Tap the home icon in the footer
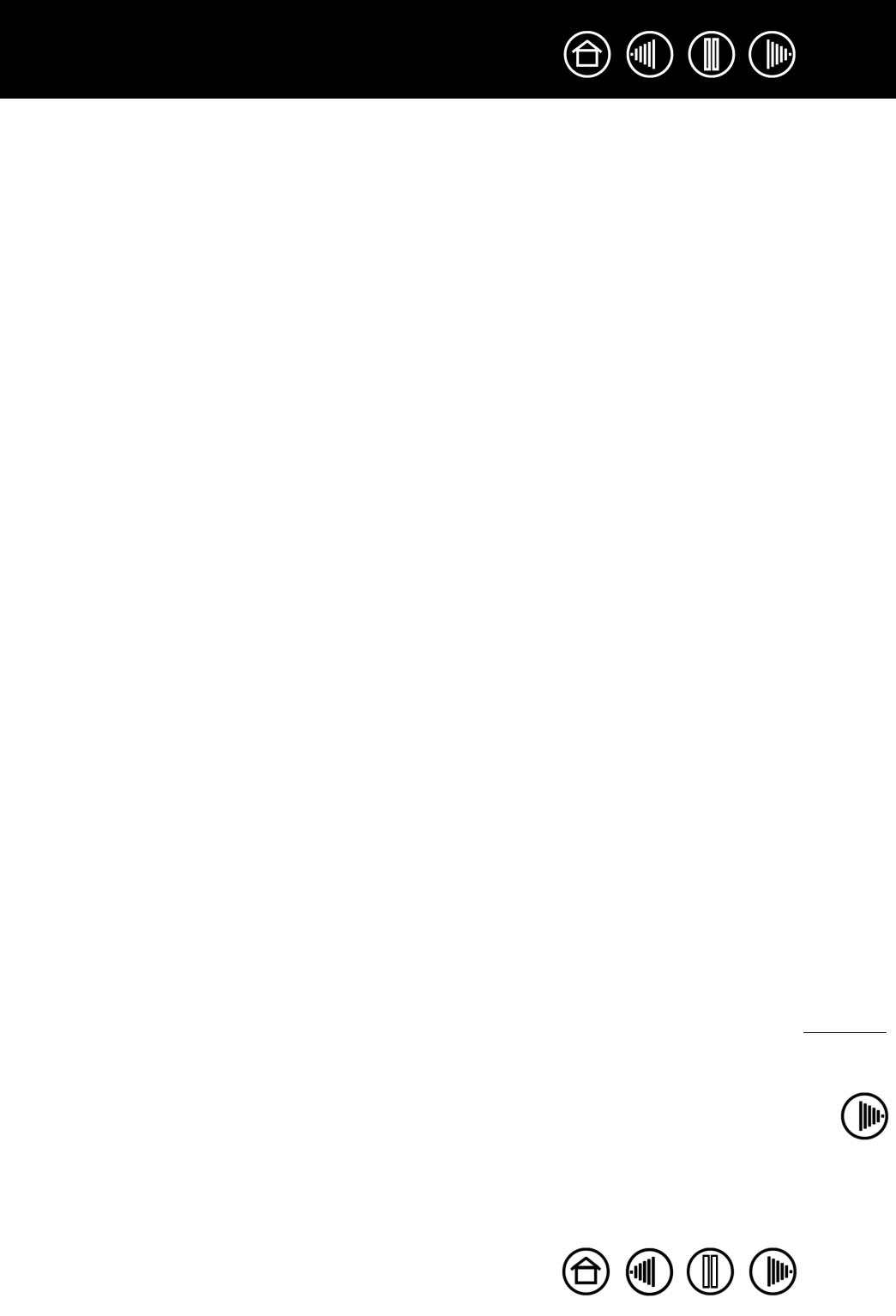Viewport: 896px width, 1316px height. click(x=586, y=1271)
